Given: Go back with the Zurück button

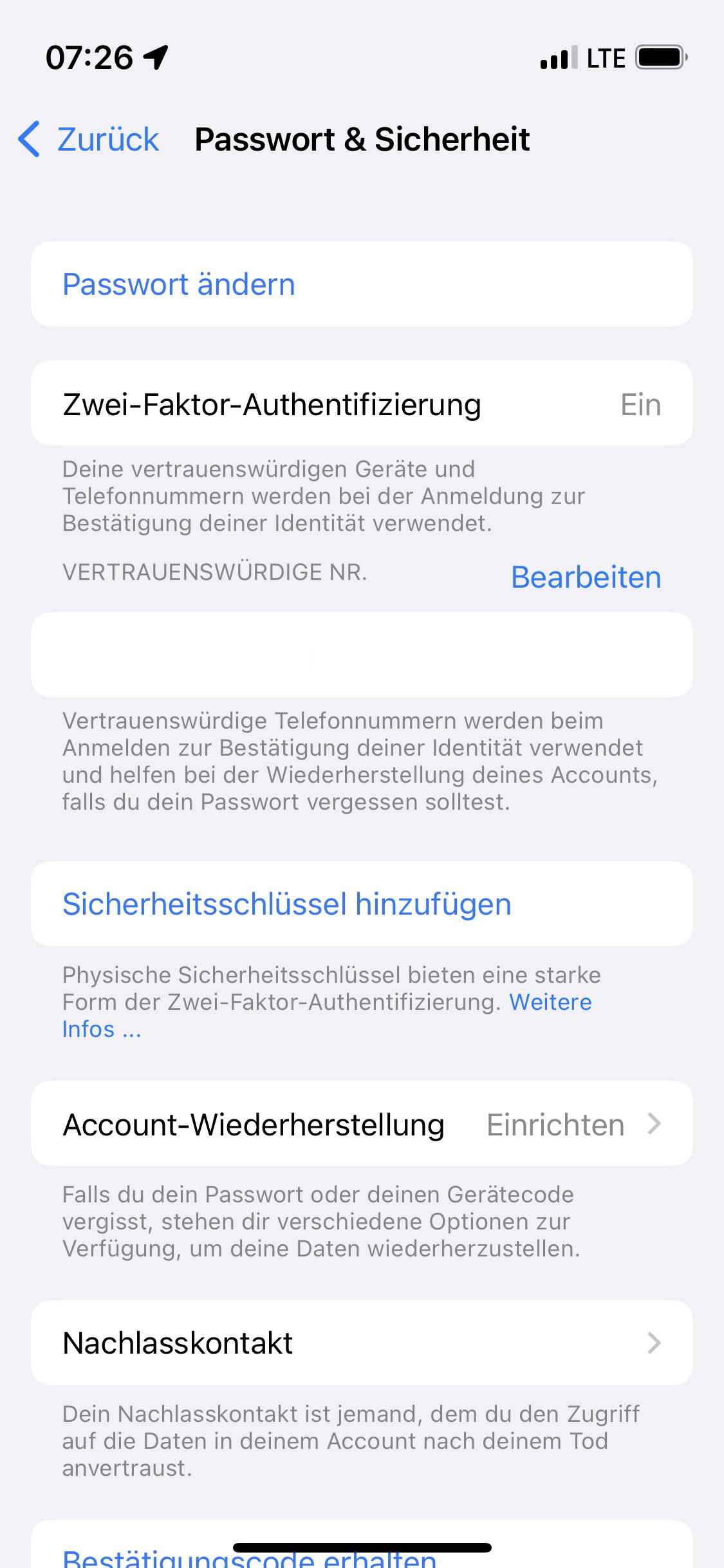Looking at the screenshot, I should tap(90, 139).
